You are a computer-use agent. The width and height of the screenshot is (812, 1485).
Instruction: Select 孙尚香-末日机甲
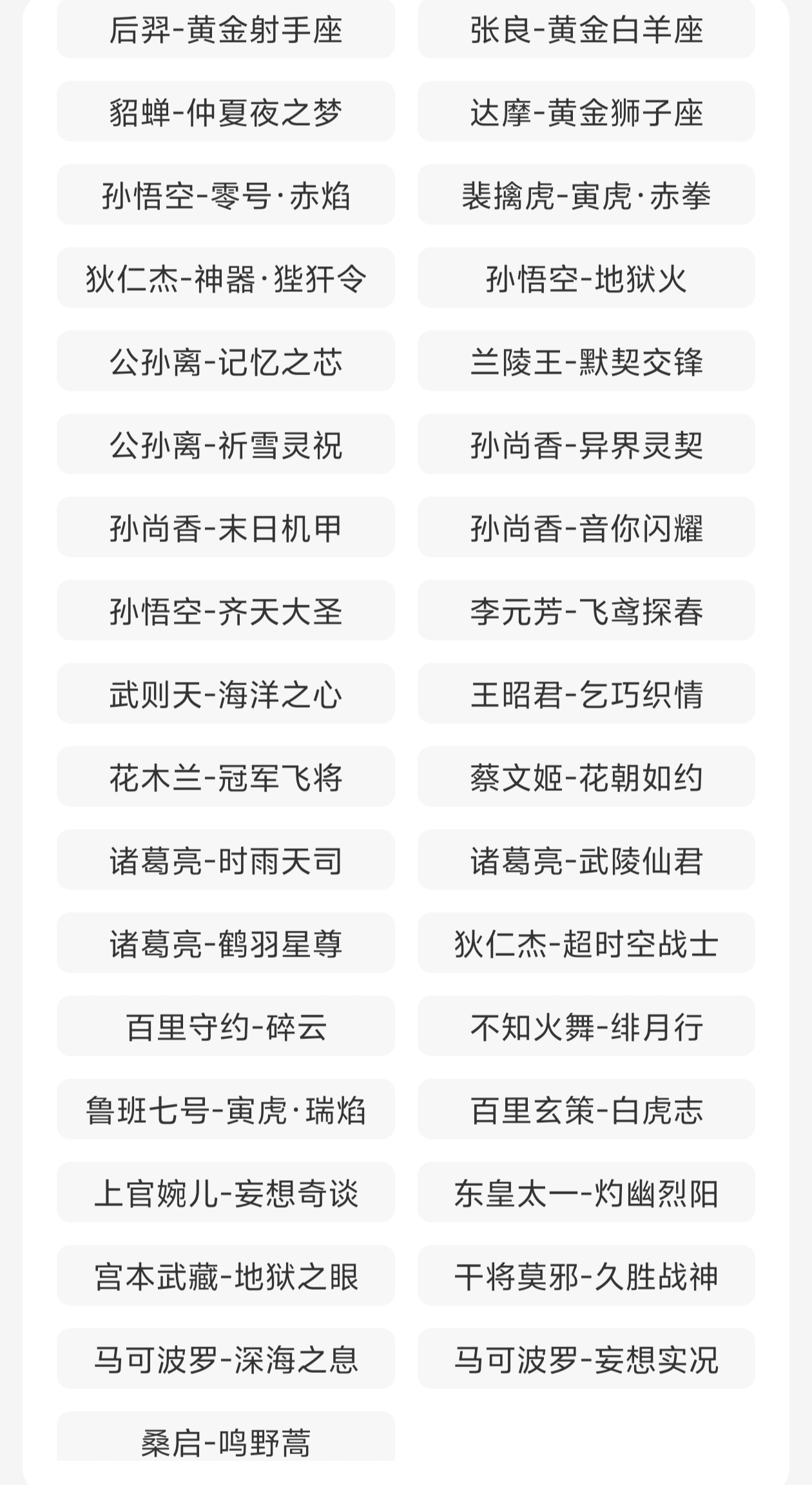(x=226, y=527)
